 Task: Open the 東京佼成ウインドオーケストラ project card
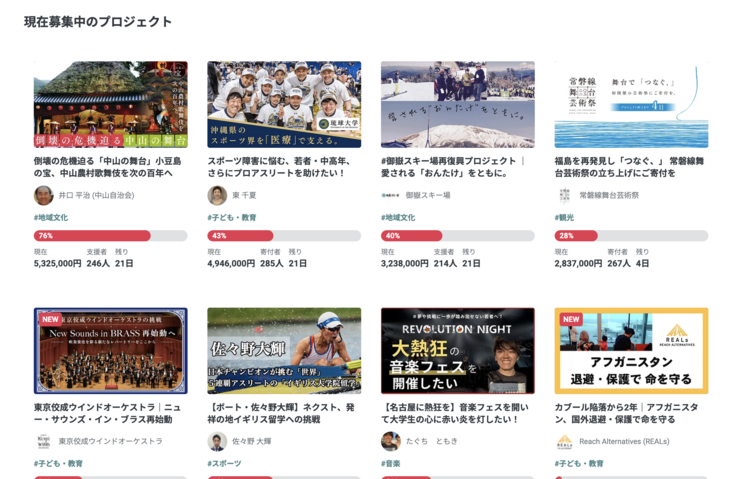tap(110, 351)
